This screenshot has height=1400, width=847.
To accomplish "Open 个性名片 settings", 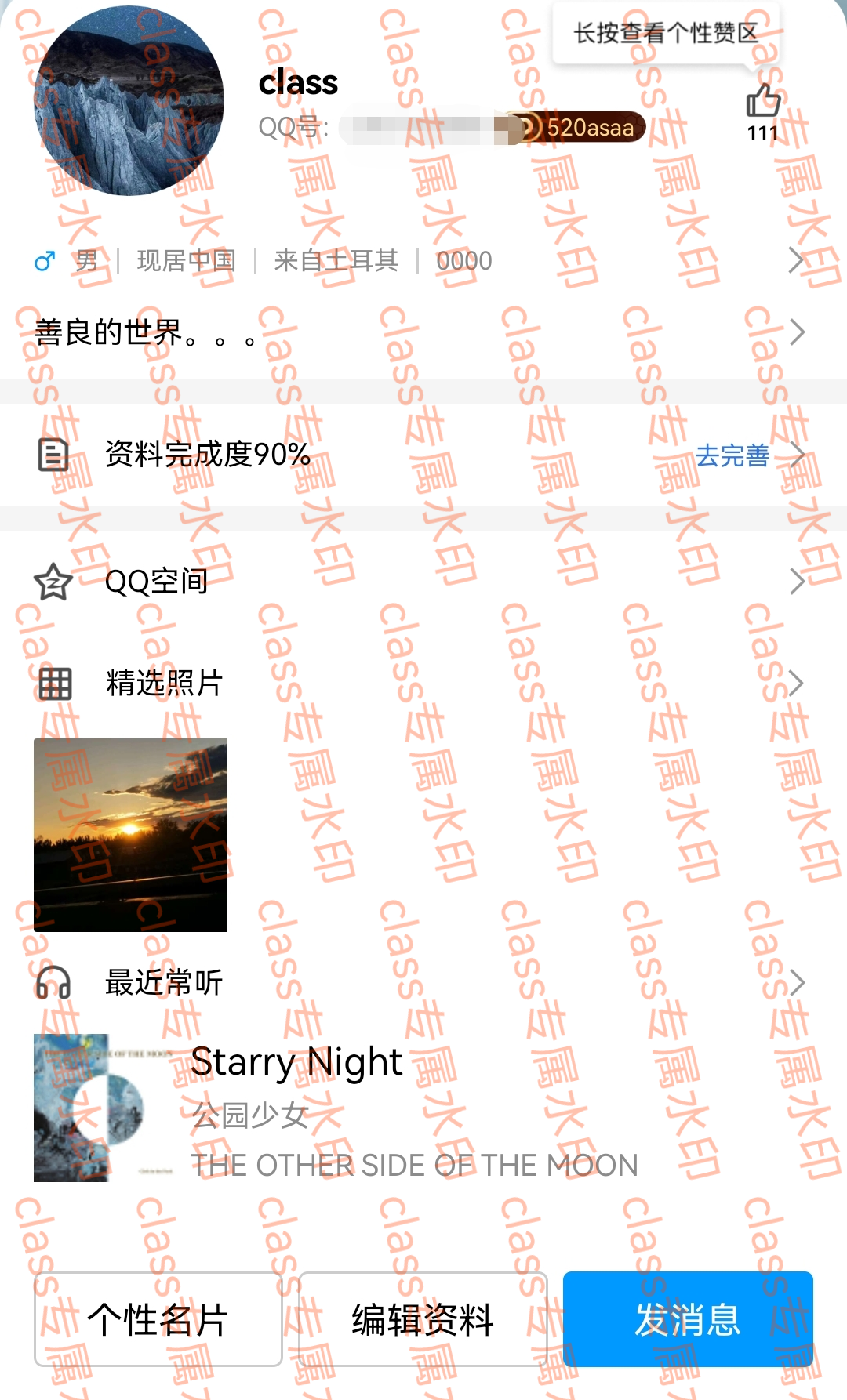I will [x=158, y=1319].
